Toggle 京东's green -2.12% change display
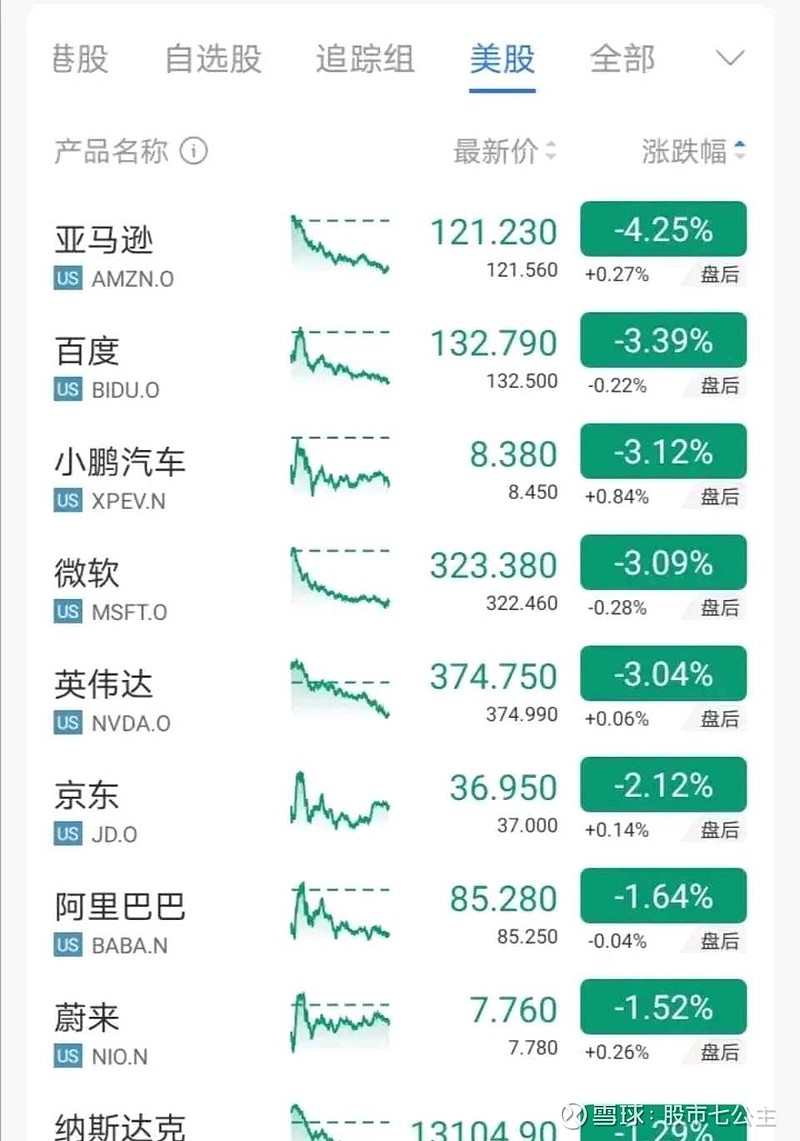This screenshot has height=1141, width=800. click(x=662, y=786)
